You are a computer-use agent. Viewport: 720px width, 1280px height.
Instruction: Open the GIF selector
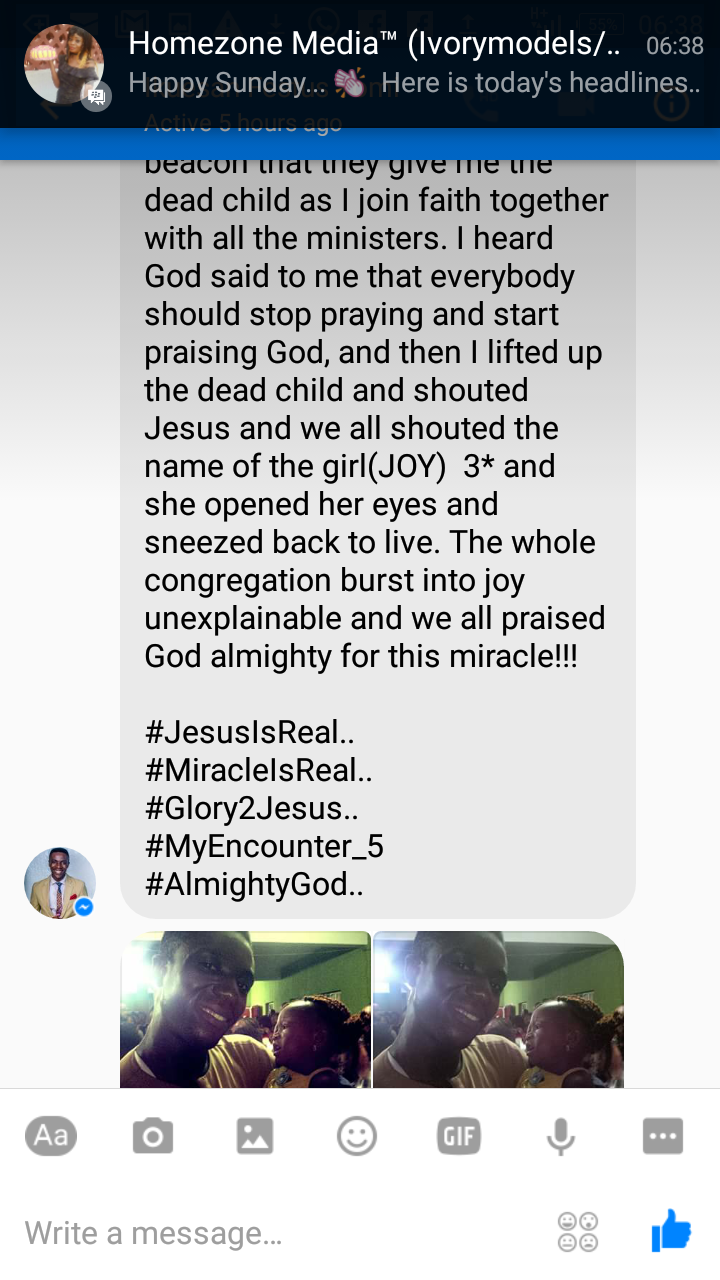click(459, 1136)
